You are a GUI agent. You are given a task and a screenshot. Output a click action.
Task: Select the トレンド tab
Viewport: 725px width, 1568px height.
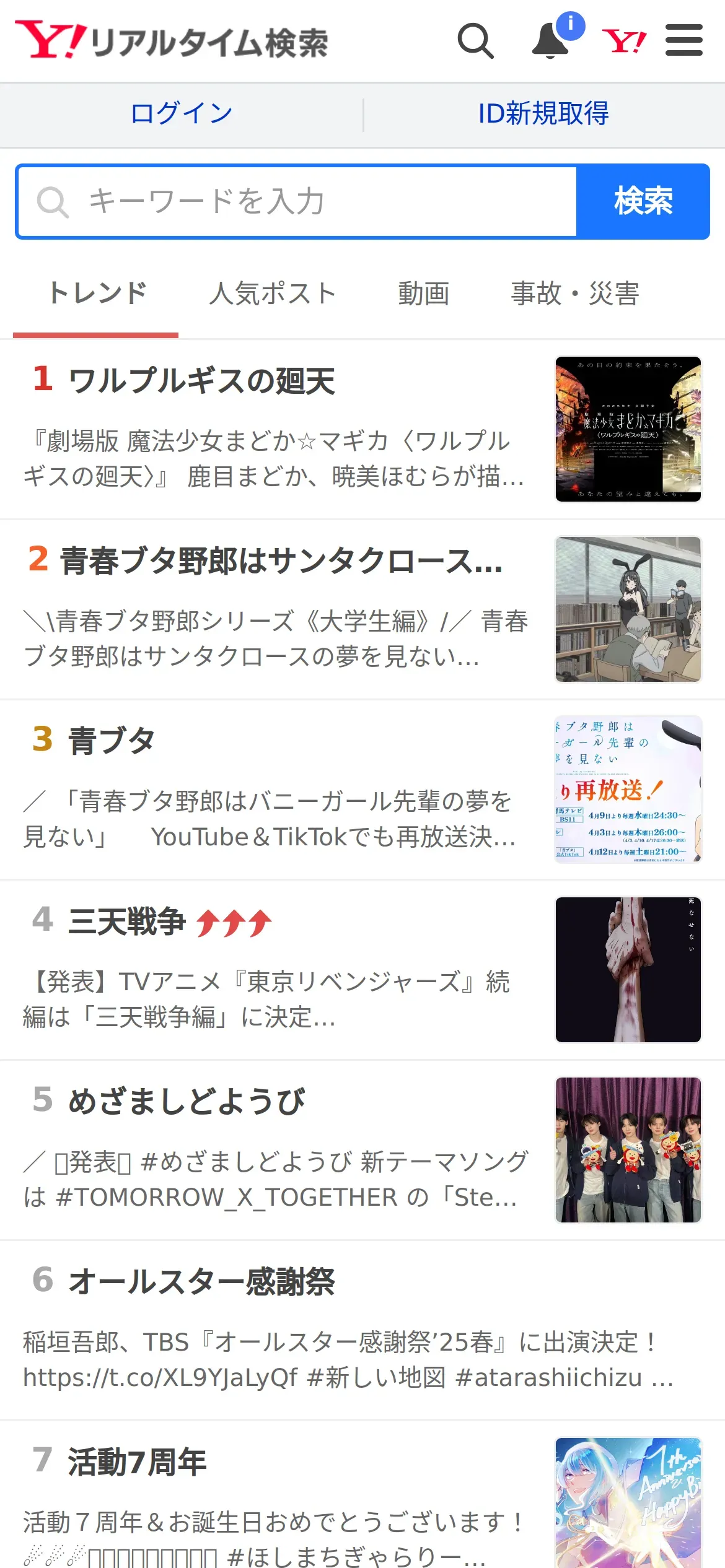(x=96, y=294)
